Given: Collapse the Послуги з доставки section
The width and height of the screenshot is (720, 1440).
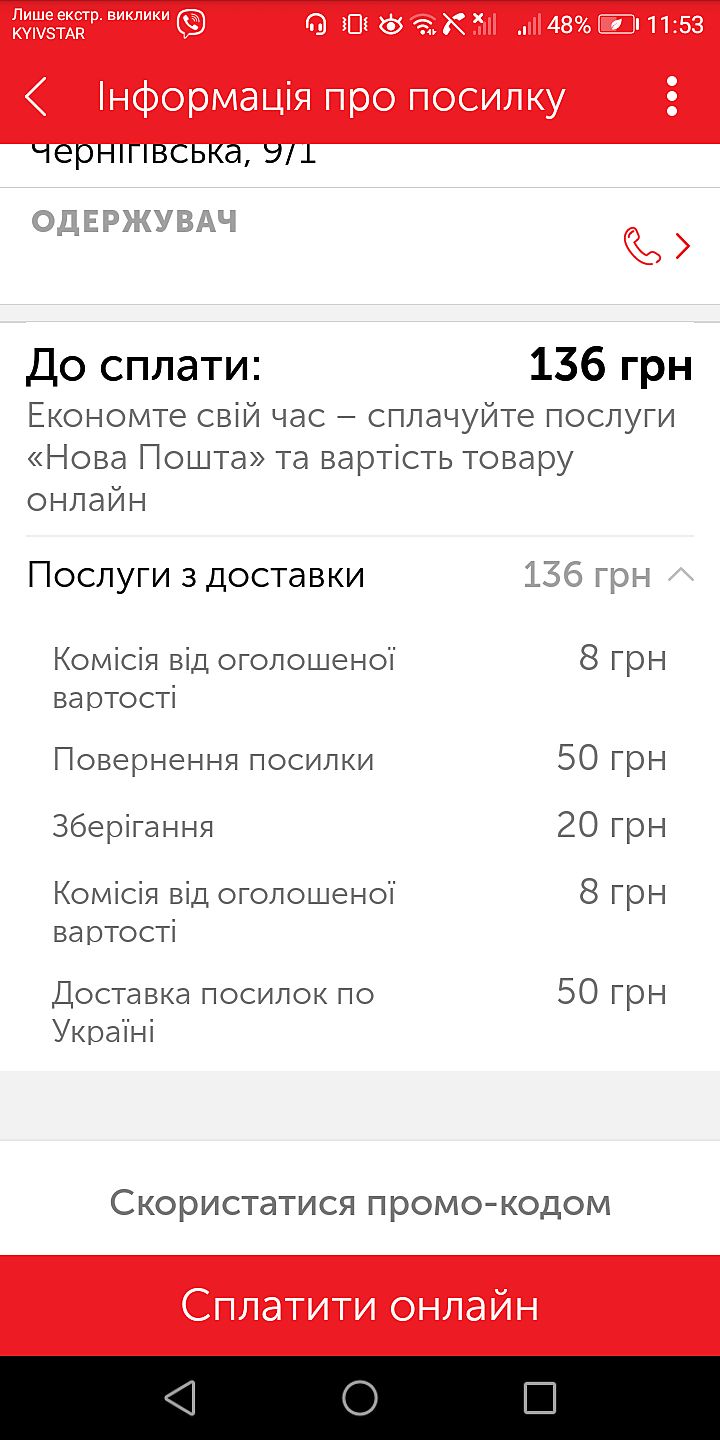Looking at the screenshot, I should [x=680, y=575].
